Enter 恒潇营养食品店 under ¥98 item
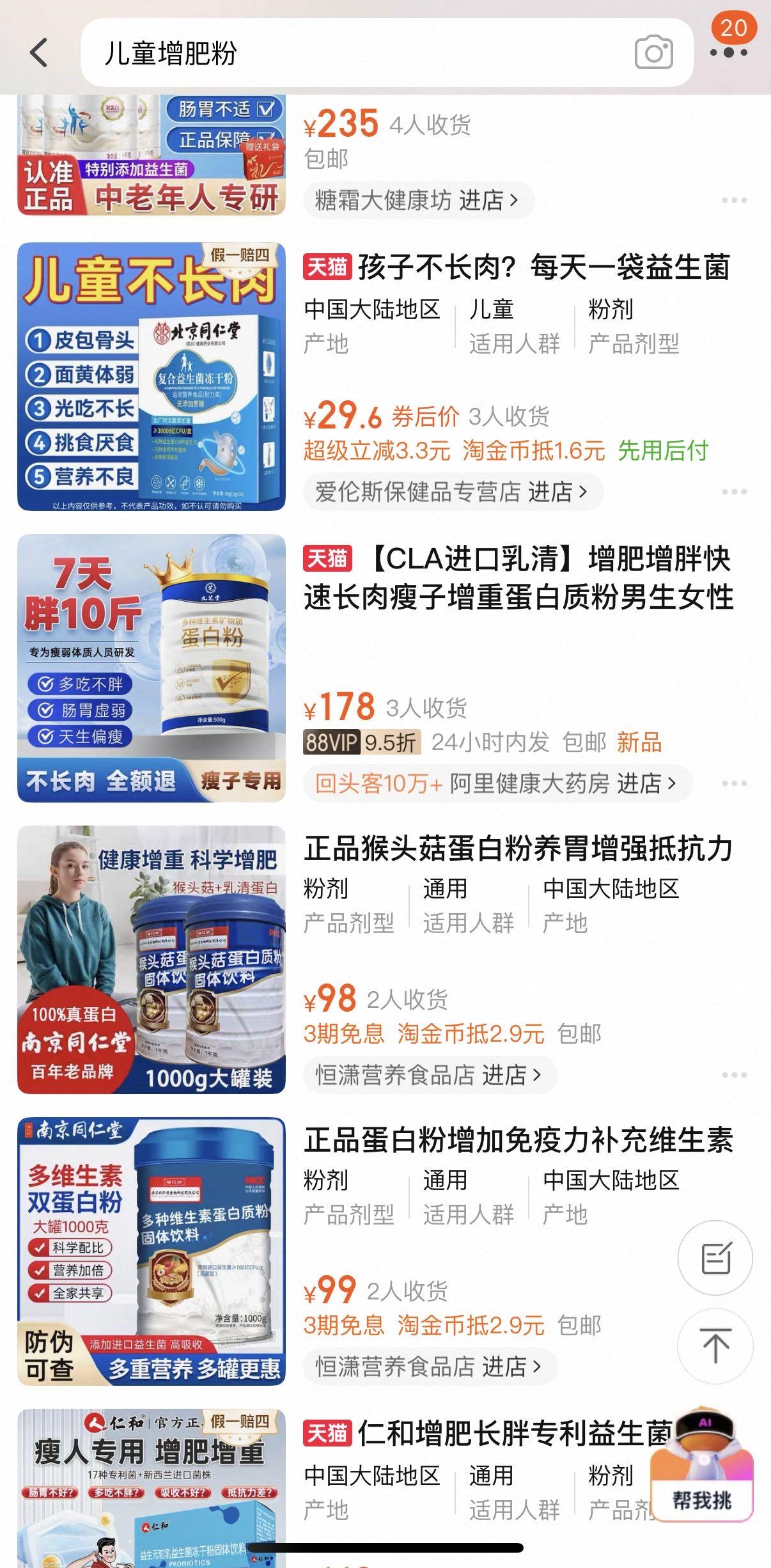Viewport: 771px width, 1568px height. 429,1075
